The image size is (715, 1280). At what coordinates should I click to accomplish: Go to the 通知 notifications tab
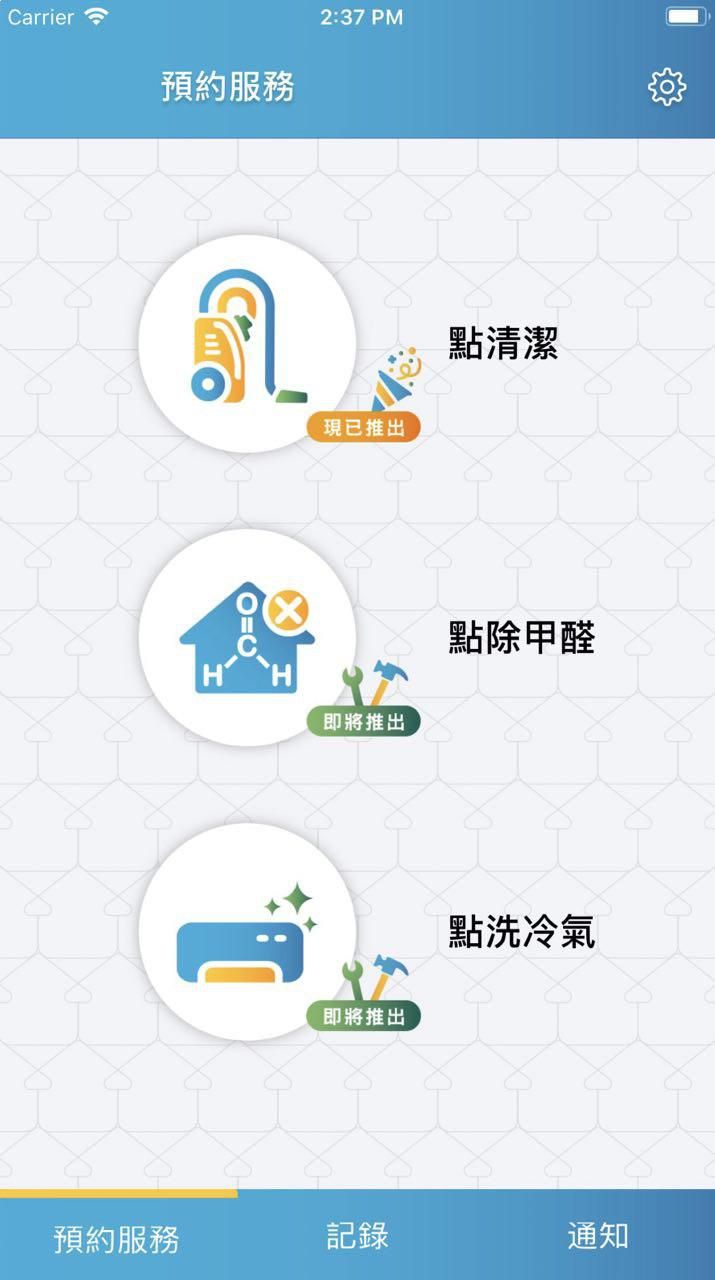pos(597,1236)
